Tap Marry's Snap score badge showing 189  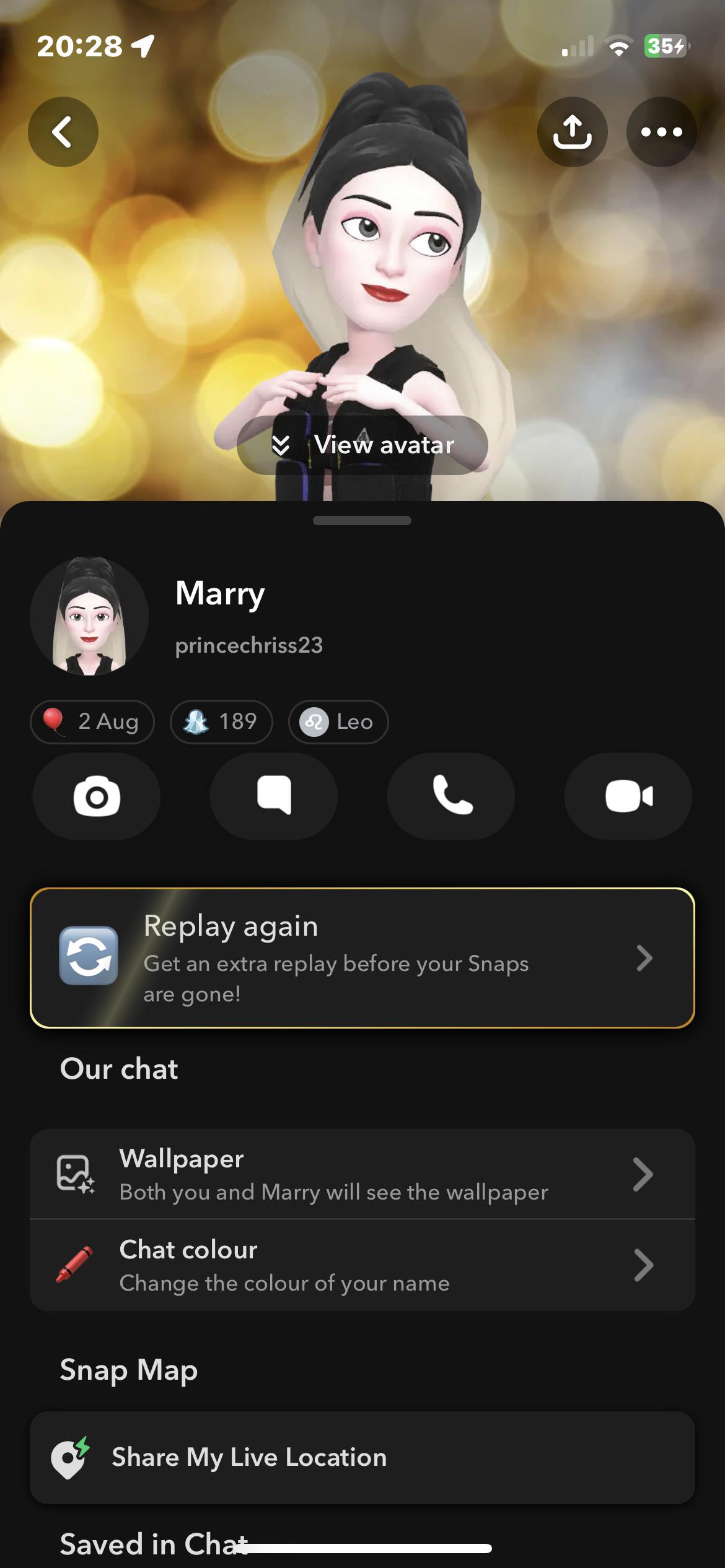click(x=221, y=721)
